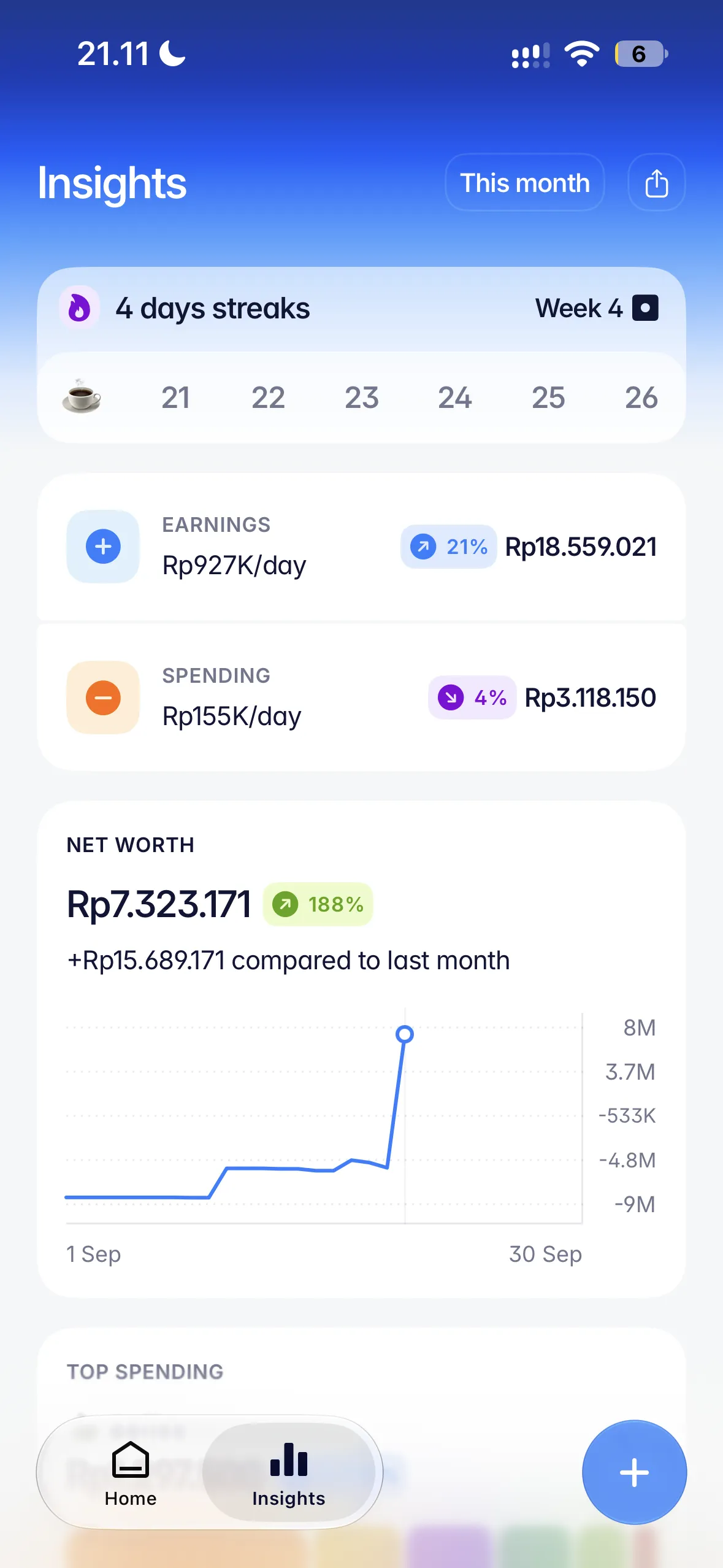
Task: Switch to the Insights tab
Action: (x=289, y=1473)
